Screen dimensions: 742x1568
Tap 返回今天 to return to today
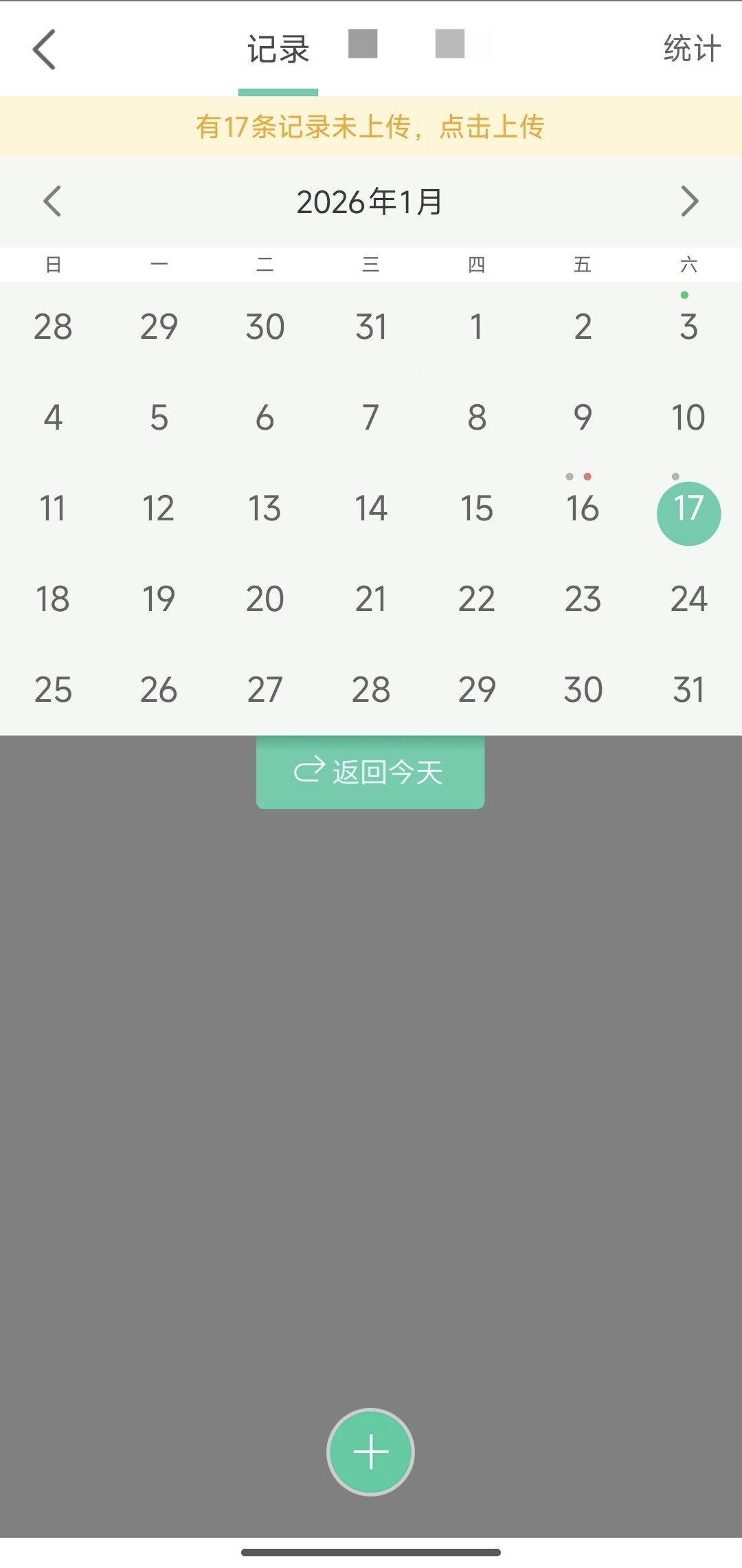point(370,772)
